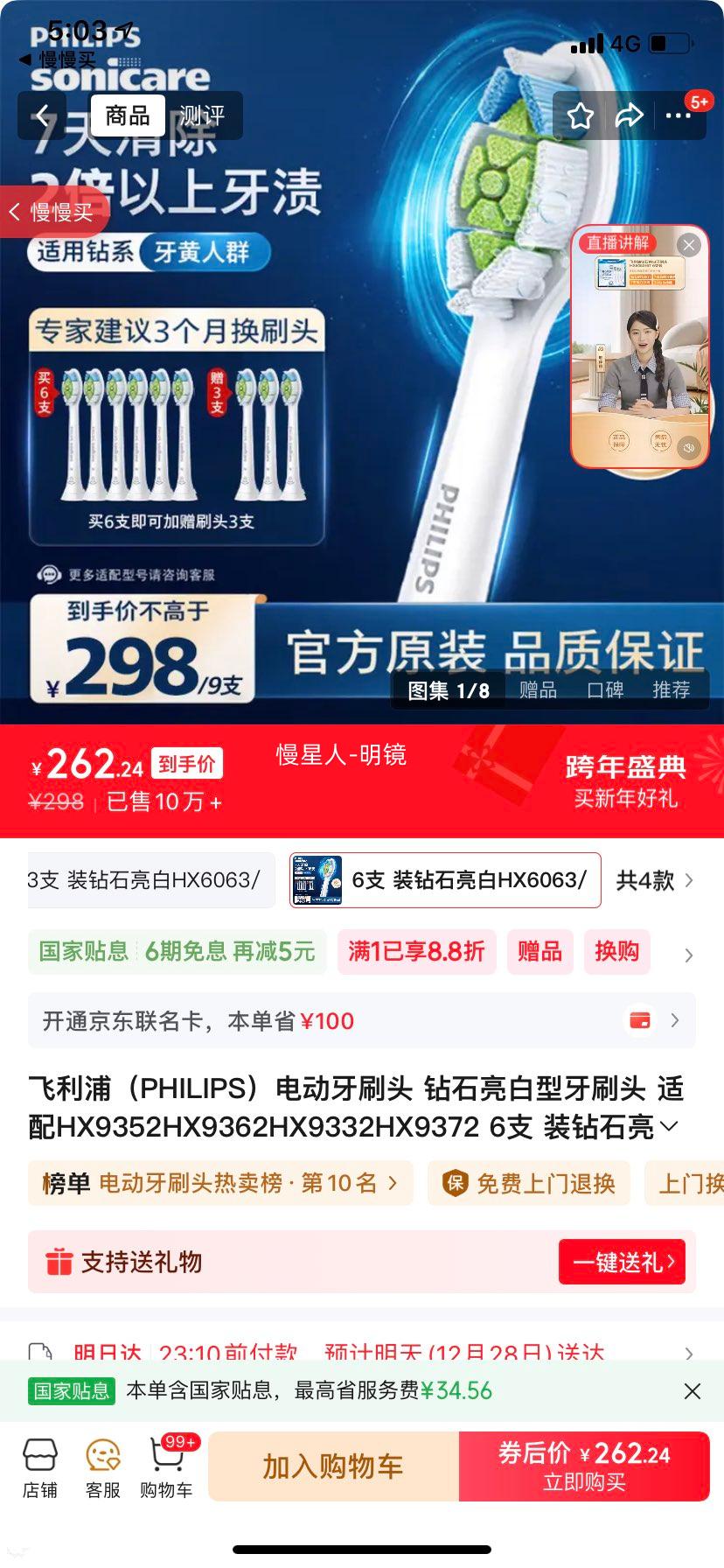Switch to the 口碑 tab
This screenshot has height=1568, width=724.
click(606, 689)
